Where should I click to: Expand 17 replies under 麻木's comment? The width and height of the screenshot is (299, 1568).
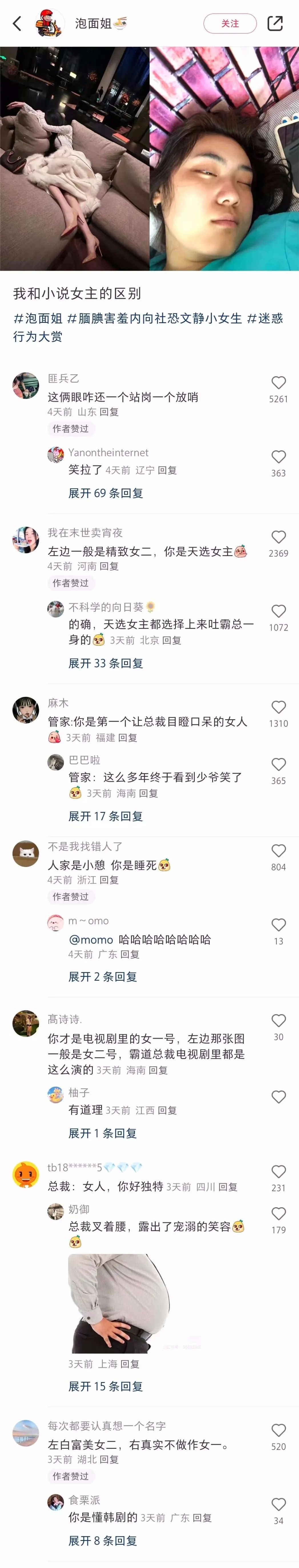coord(105,816)
